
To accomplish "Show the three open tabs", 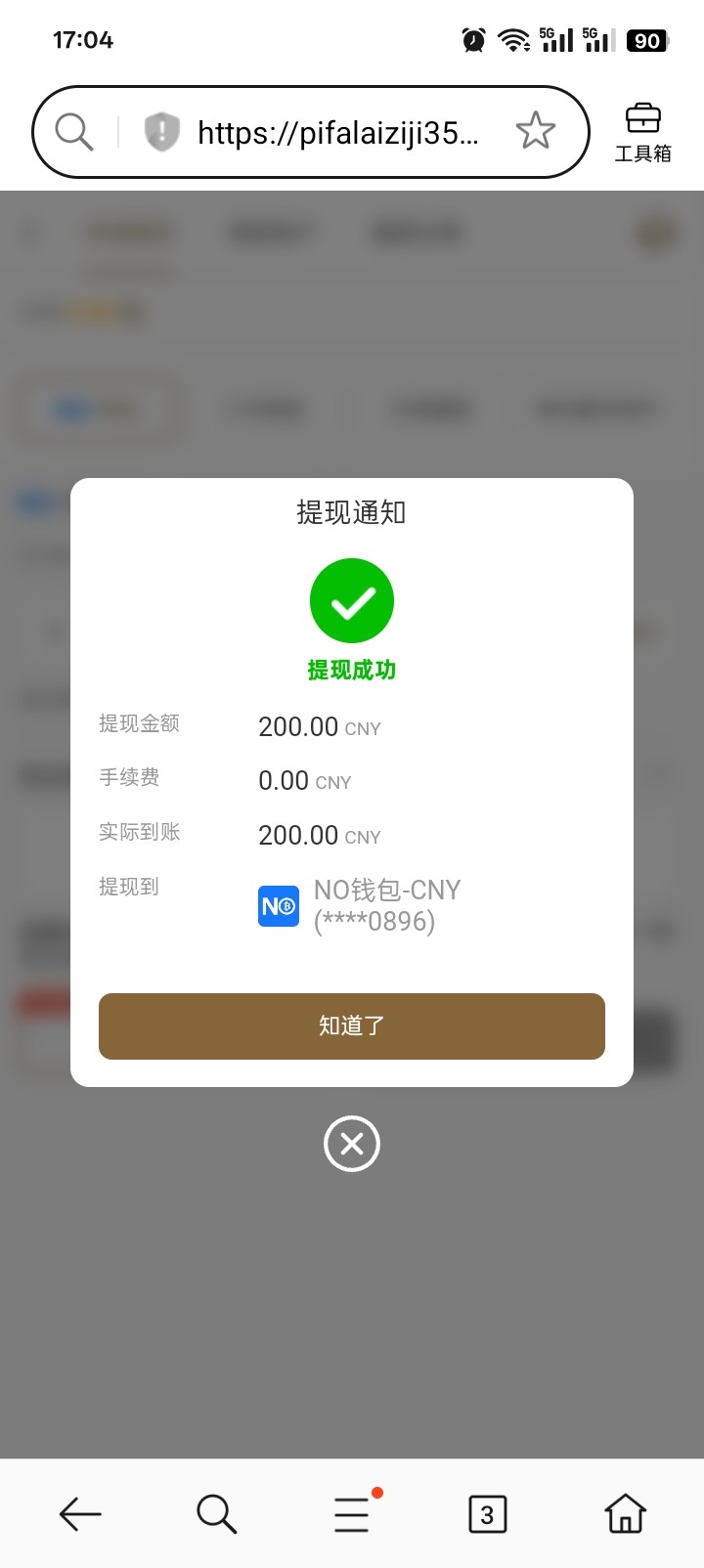I will click(487, 1514).
